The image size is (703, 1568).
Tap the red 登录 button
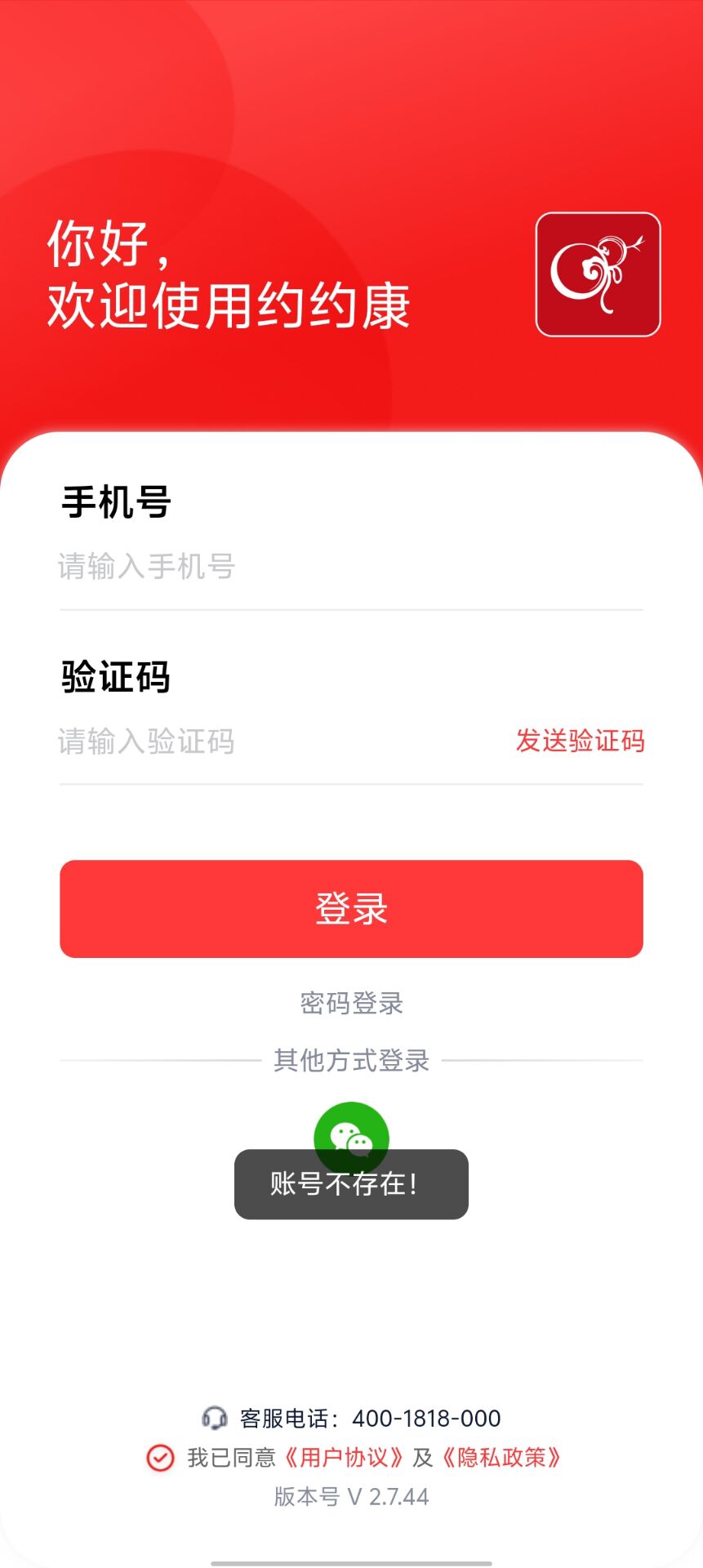tap(351, 908)
